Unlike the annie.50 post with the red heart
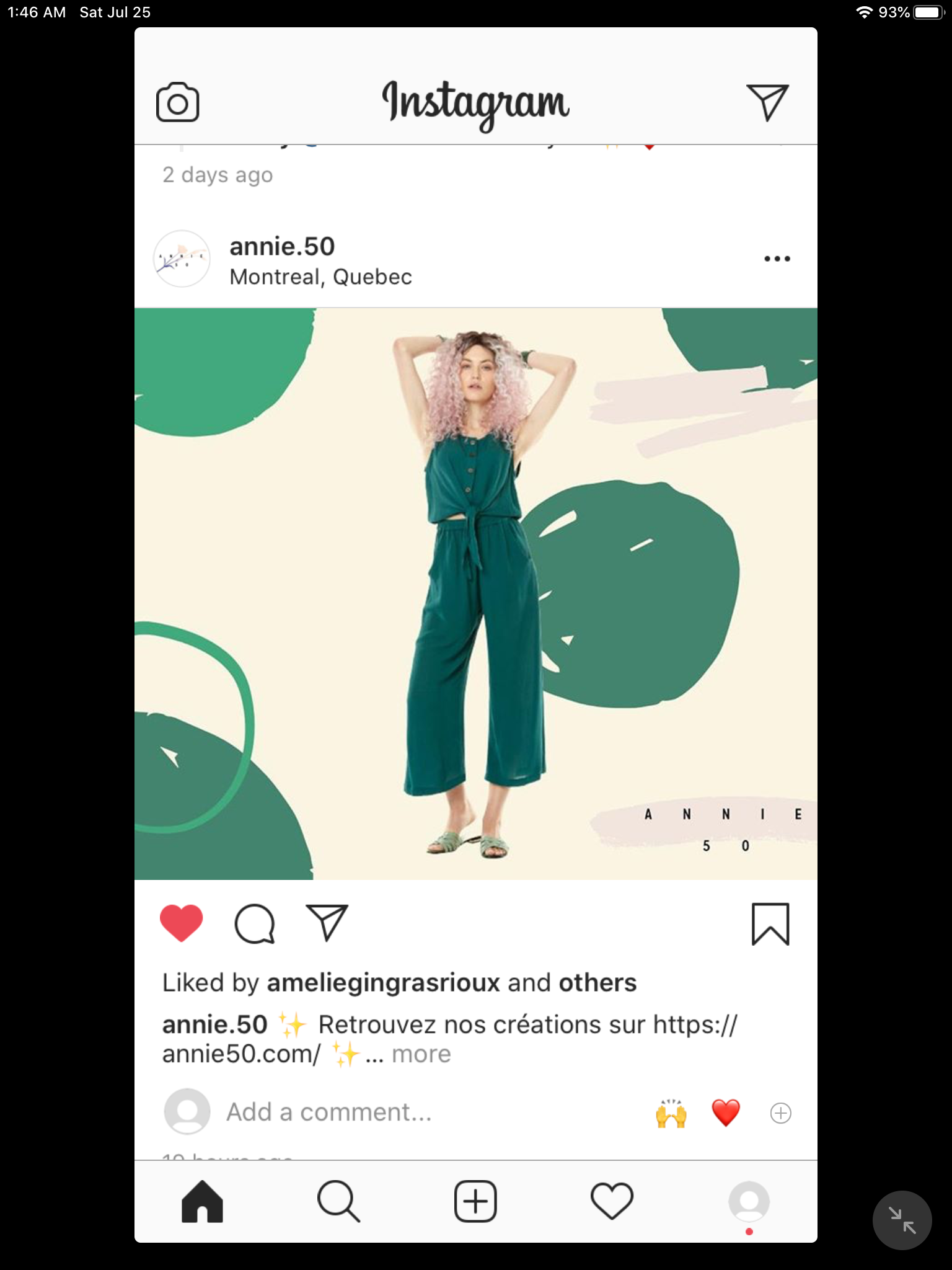 pos(181,923)
